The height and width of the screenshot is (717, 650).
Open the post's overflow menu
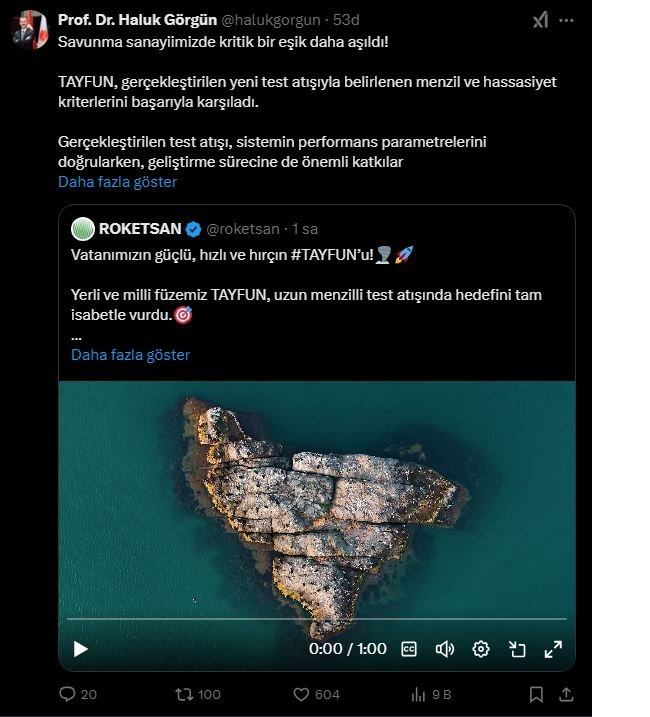[x=569, y=20]
